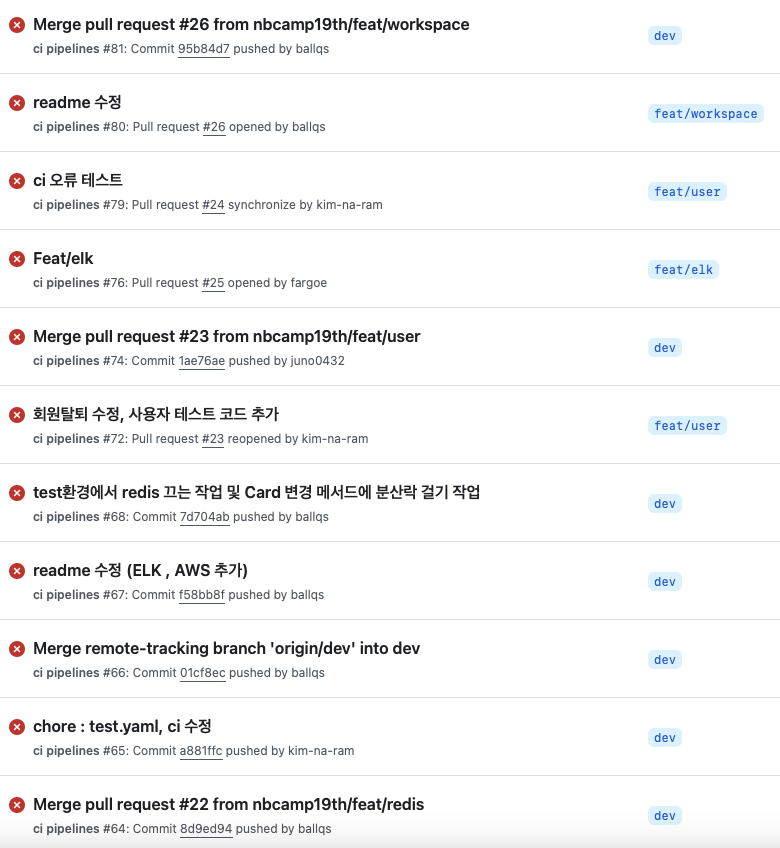Open "Merge remote-tracking branch 'origin/dev' into dev" run

[226, 648]
